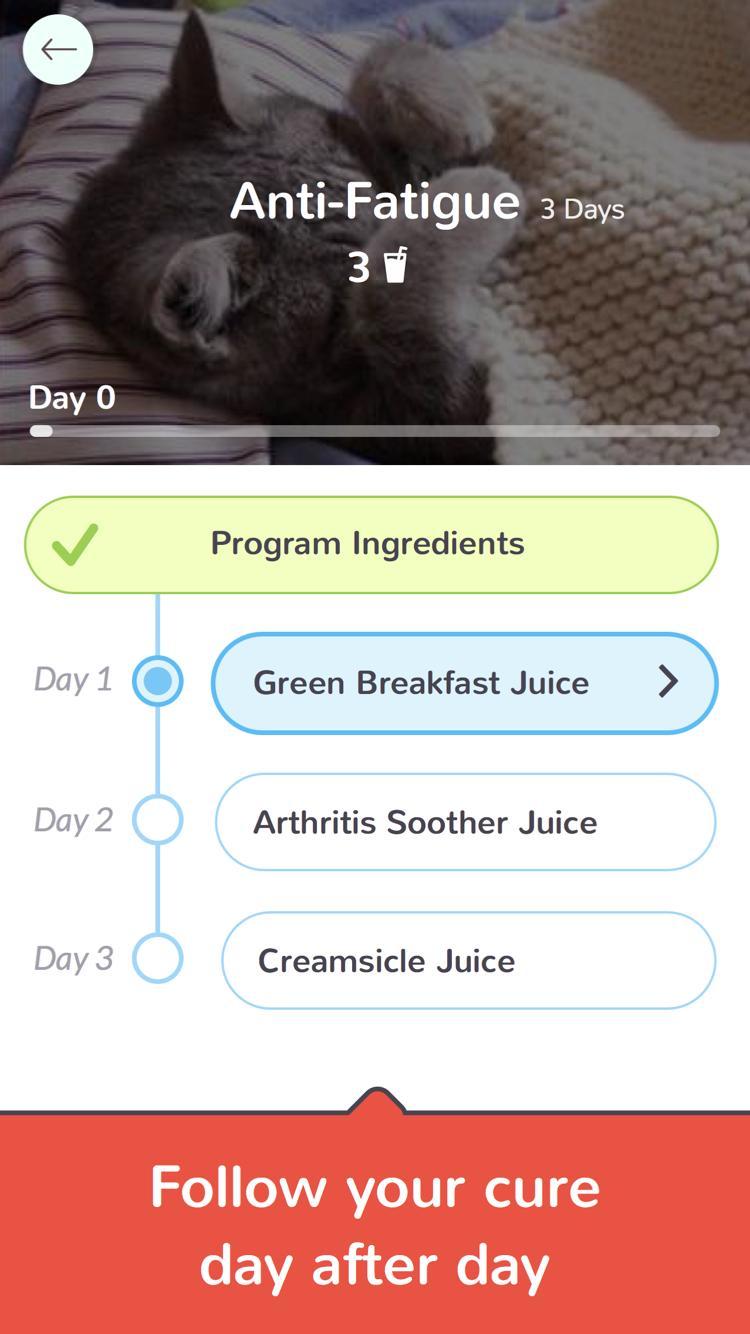Tap the Day 2 circle marker
The width and height of the screenshot is (750, 1334).
point(158,821)
